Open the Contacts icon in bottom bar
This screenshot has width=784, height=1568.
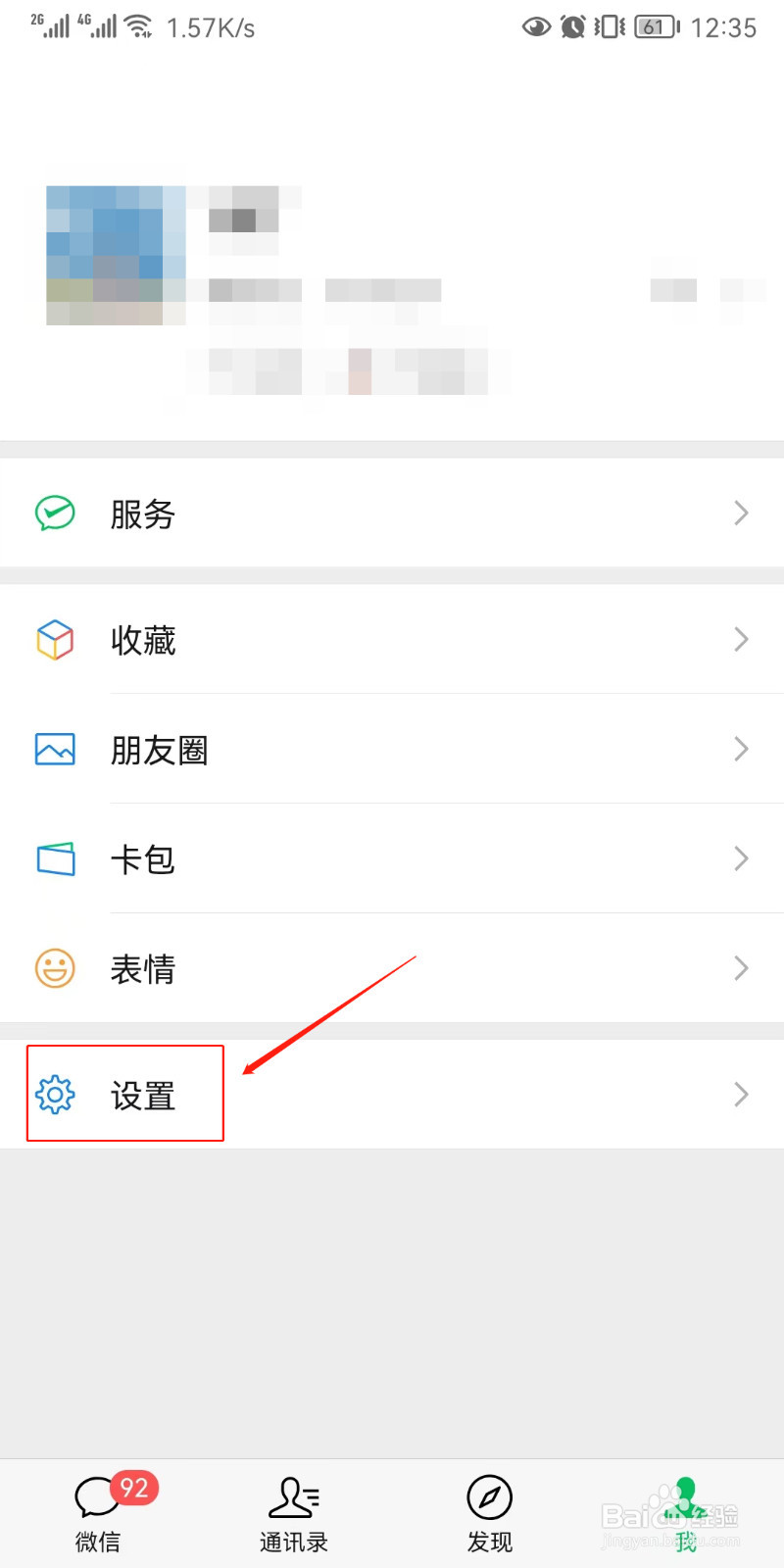[x=293, y=1496]
